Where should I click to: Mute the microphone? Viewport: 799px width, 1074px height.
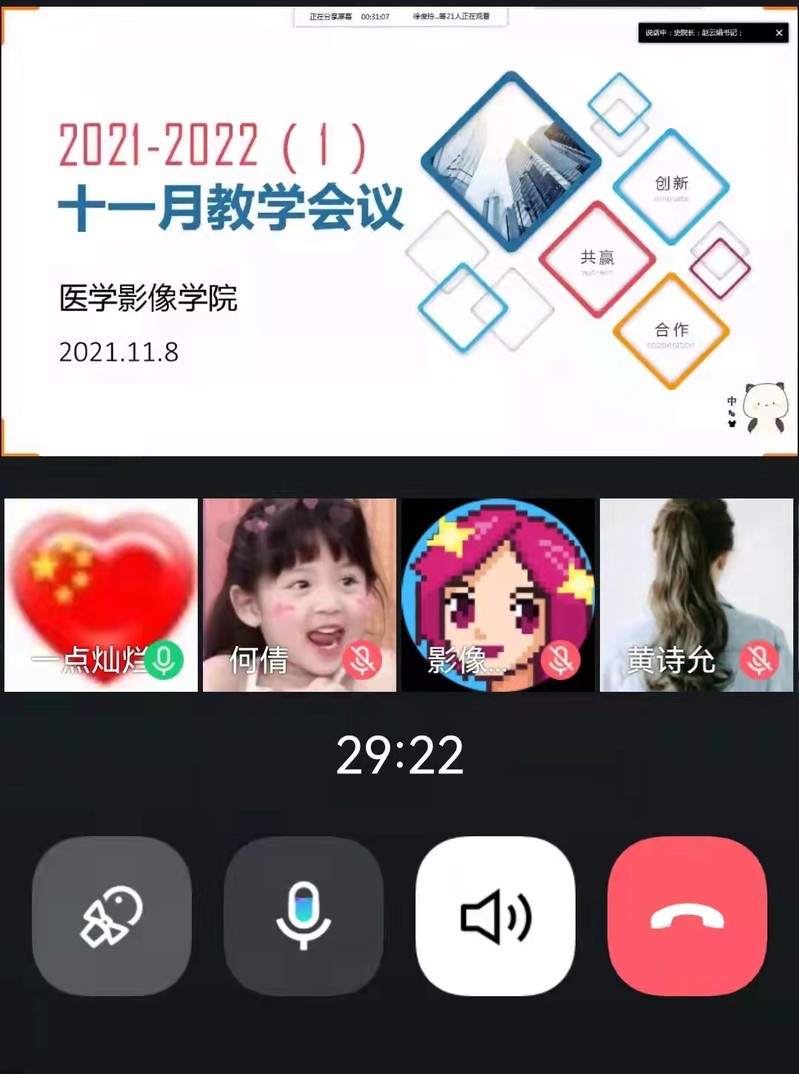[x=303, y=915]
